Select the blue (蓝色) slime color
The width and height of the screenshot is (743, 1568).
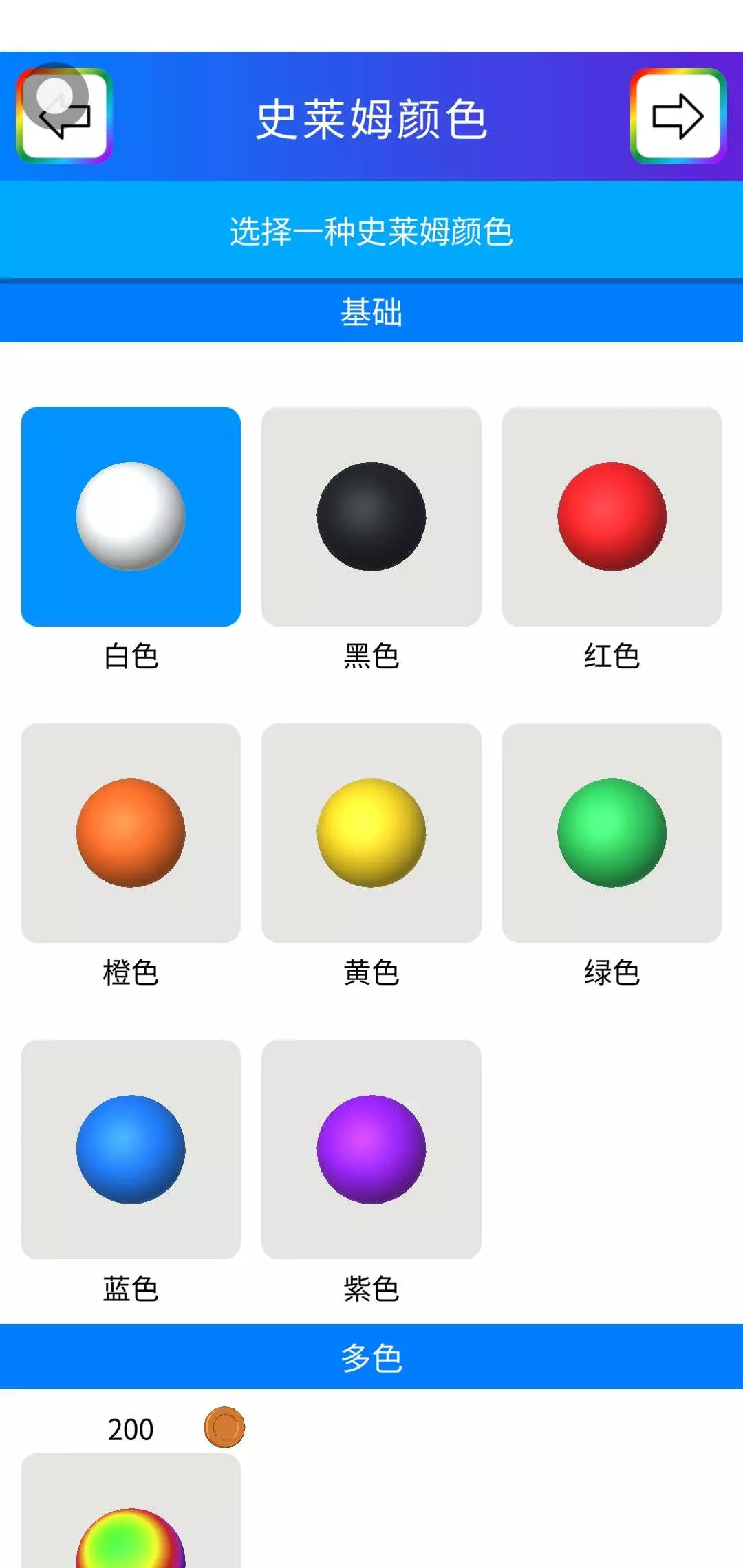131,1149
